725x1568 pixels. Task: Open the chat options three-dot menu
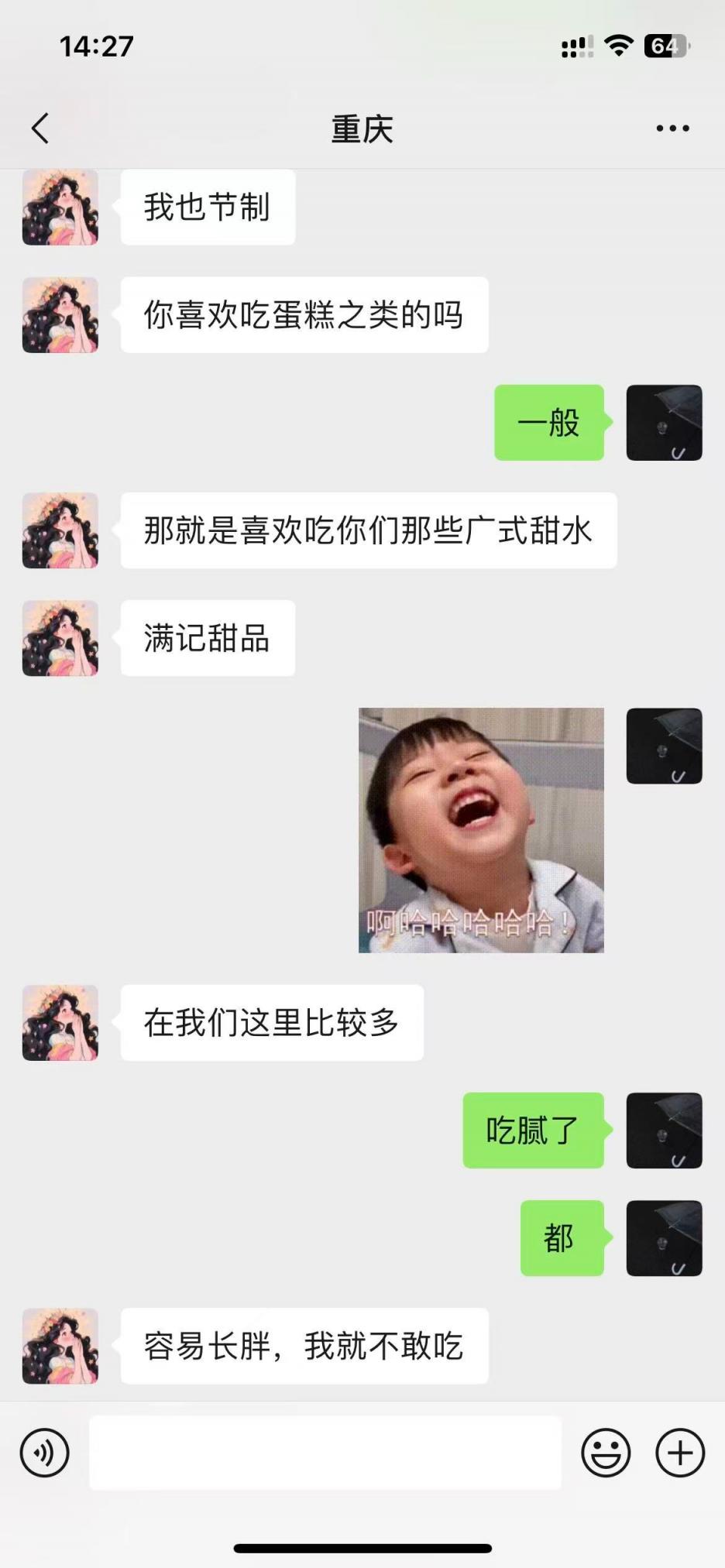[x=672, y=129]
